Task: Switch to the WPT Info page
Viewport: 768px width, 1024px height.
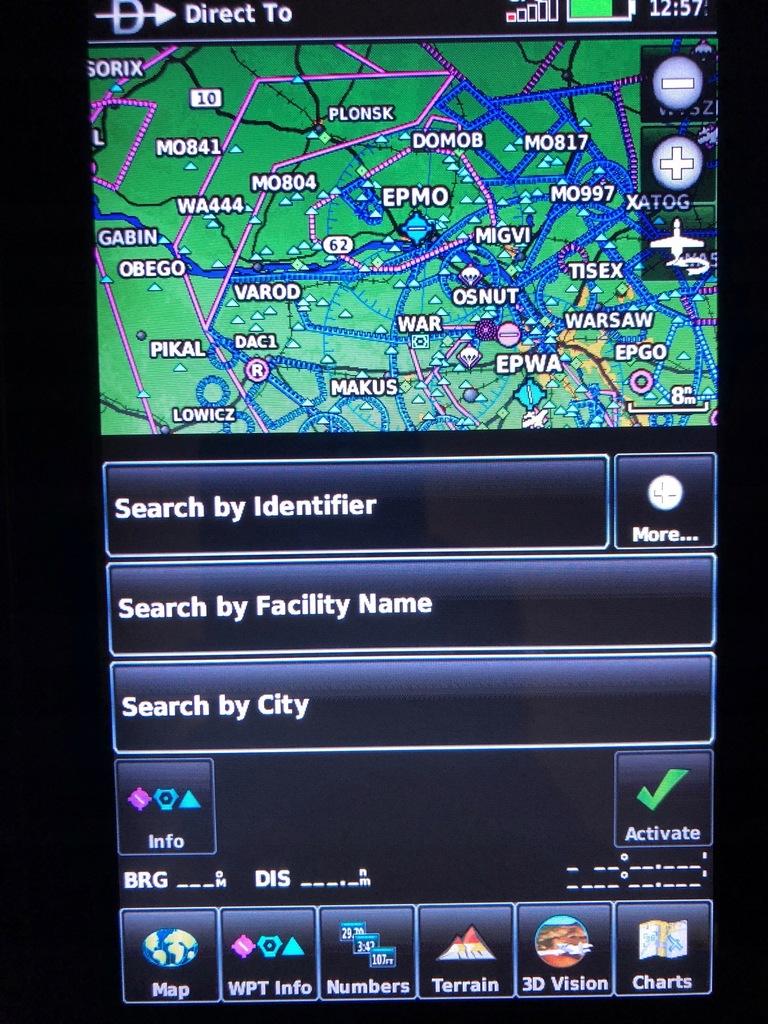Action: pos(268,955)
